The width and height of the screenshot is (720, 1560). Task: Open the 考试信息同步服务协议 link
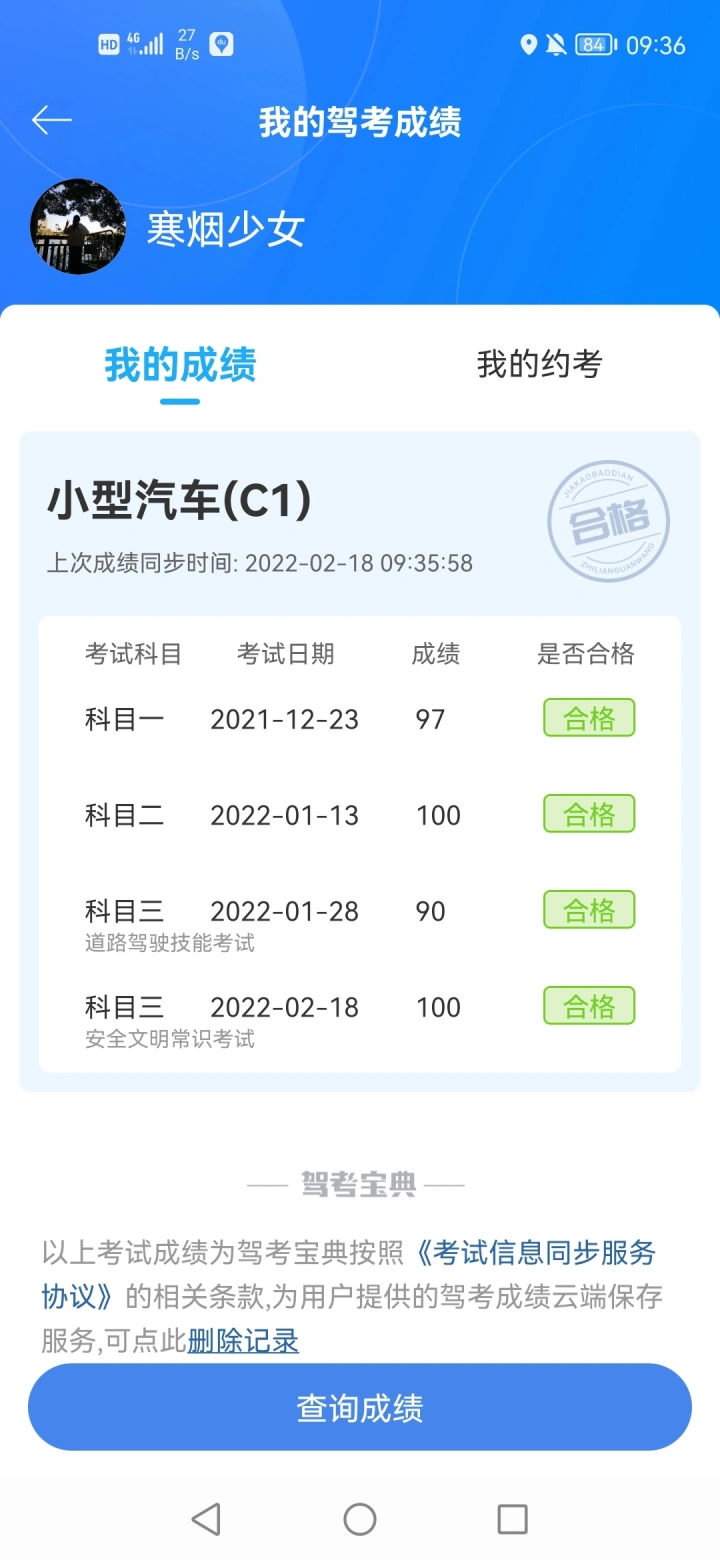click(x=349, y=1274)
